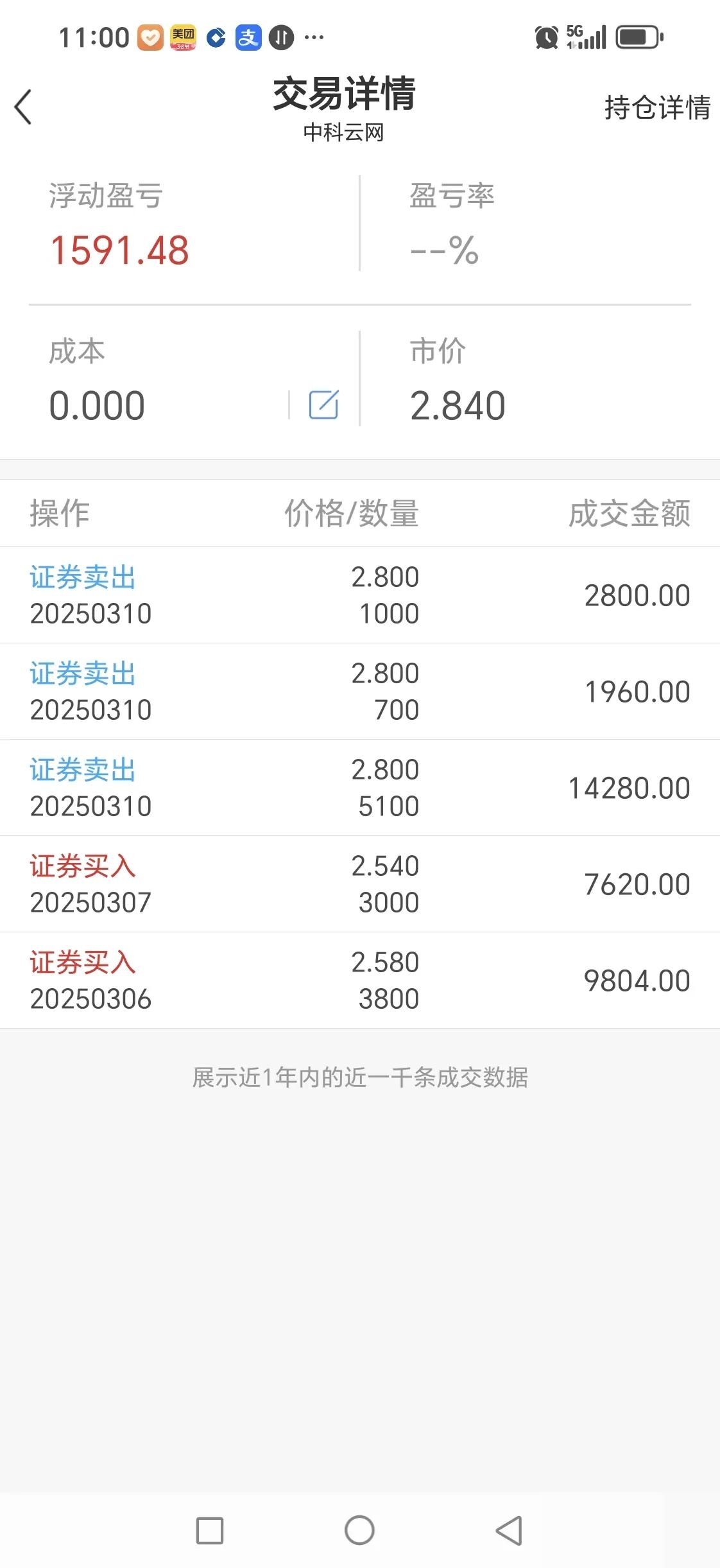
Task: Open Meituan icon in the status bar
Action: (183, 37)
